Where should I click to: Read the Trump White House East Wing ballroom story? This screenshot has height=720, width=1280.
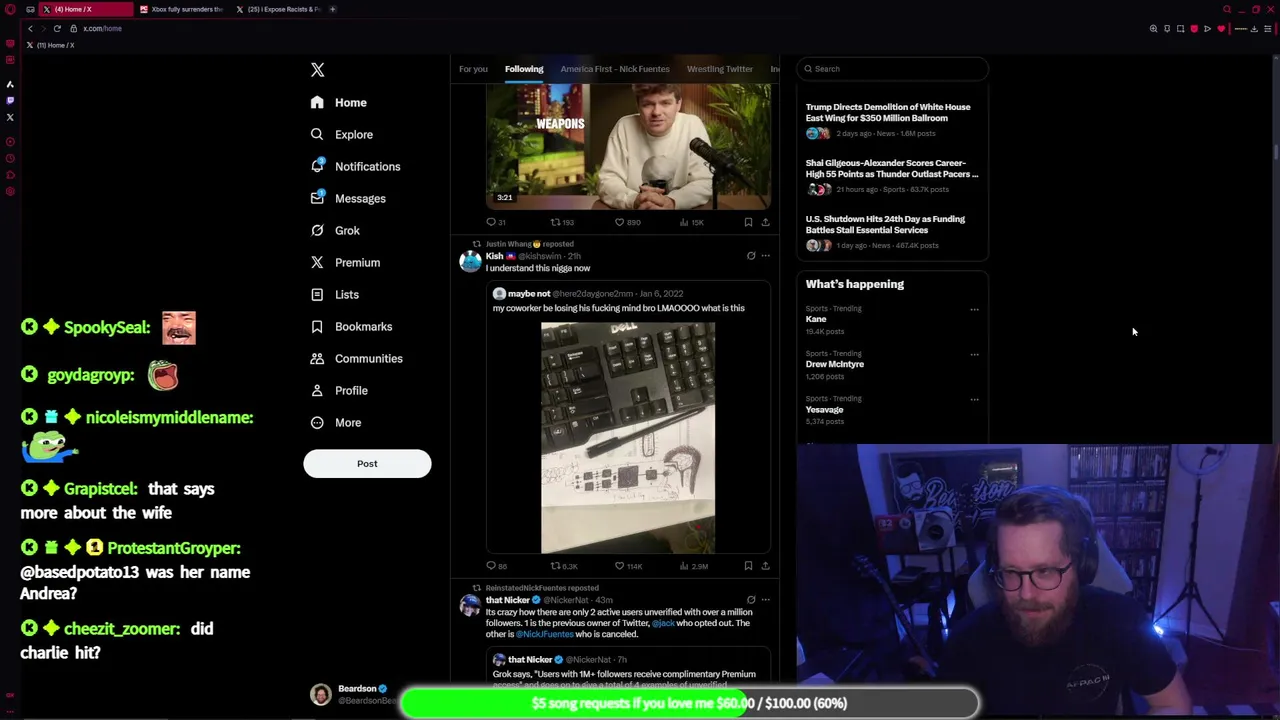887,112
